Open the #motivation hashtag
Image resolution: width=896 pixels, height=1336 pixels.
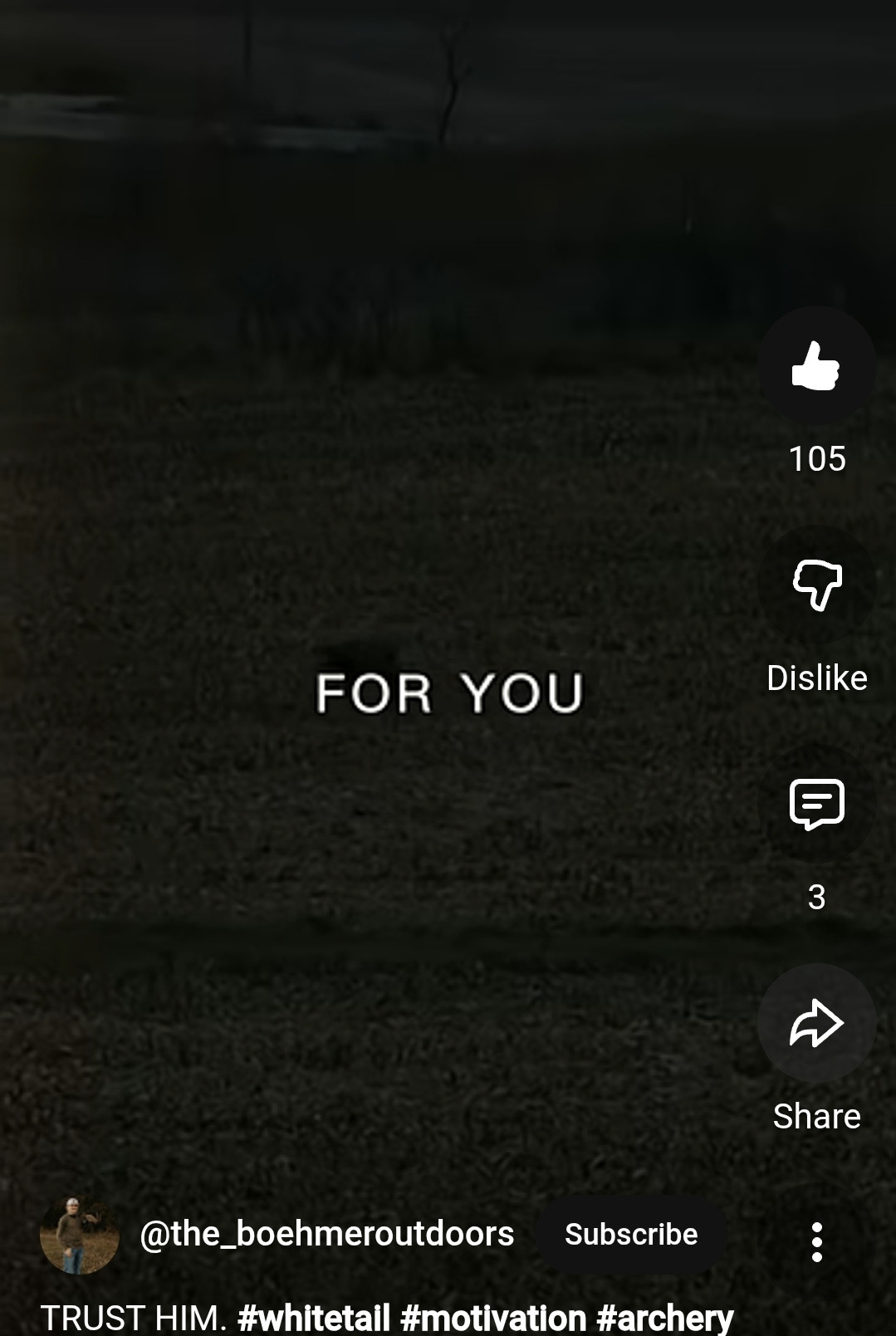(493, 1318)
